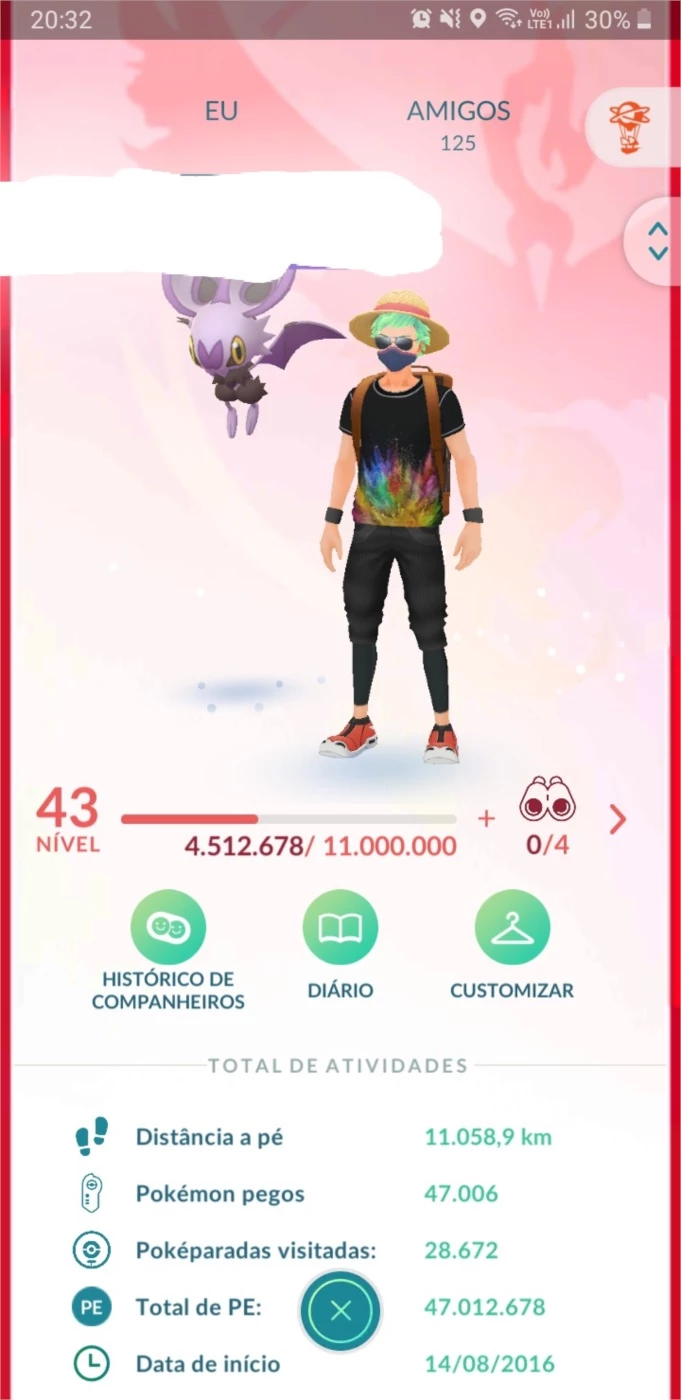This screenshot has height=1400, width=681.
Task: Select the EU tab
Action: 221,111
